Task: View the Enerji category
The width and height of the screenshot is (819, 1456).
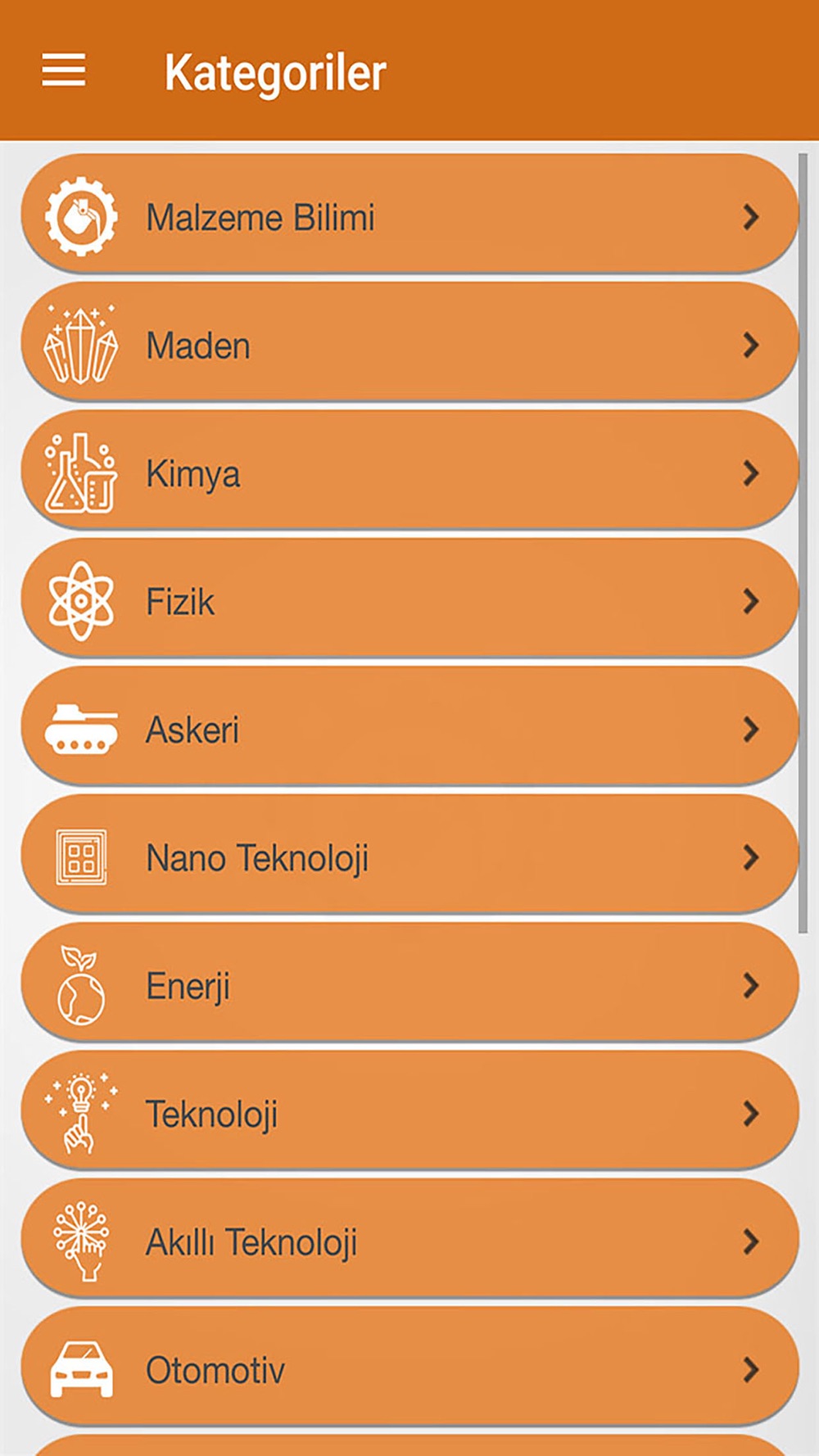Action: pos(409,983)
